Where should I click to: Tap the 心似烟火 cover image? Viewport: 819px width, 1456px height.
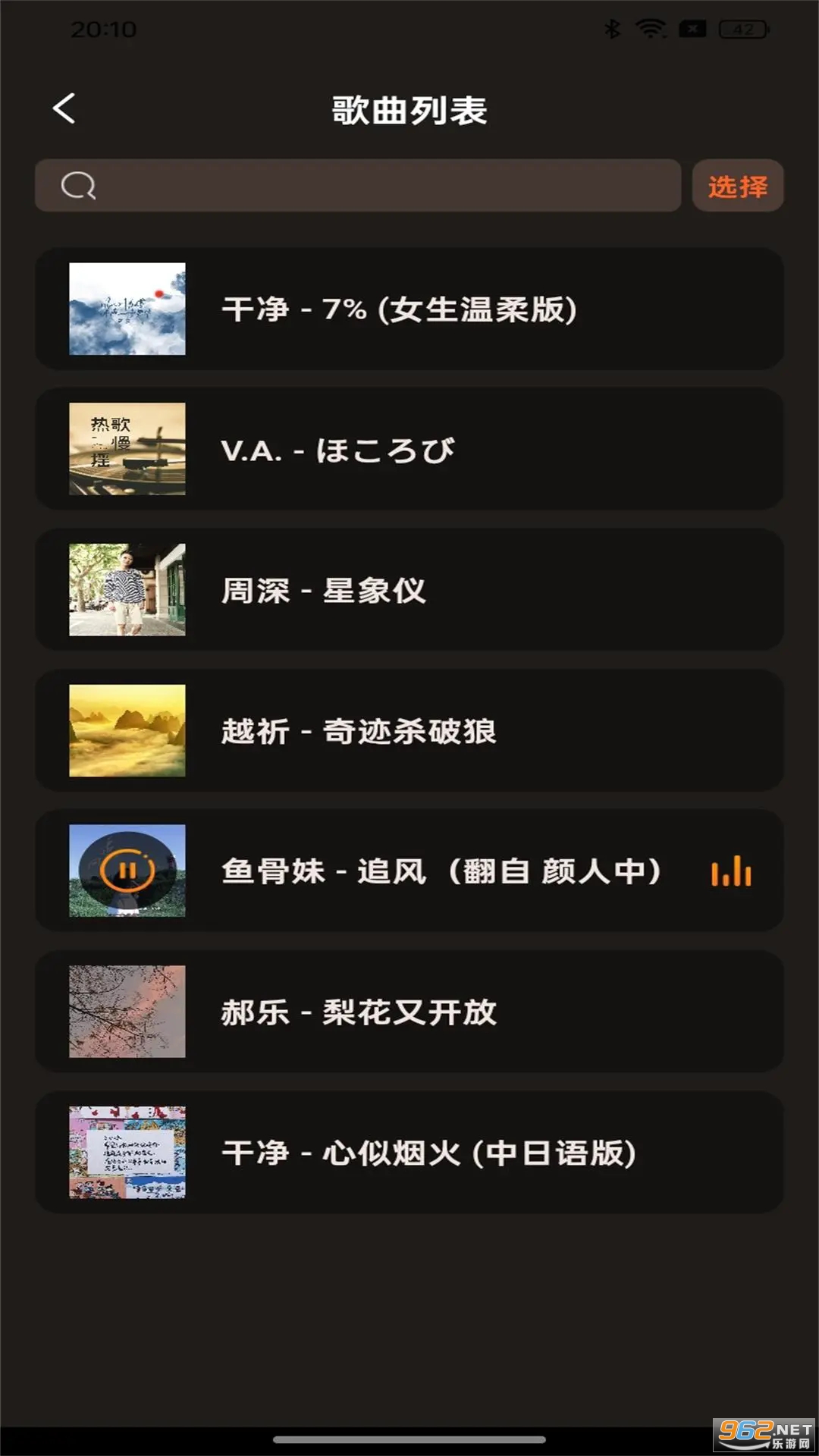pyautogui.click(x=126, y=1153)
